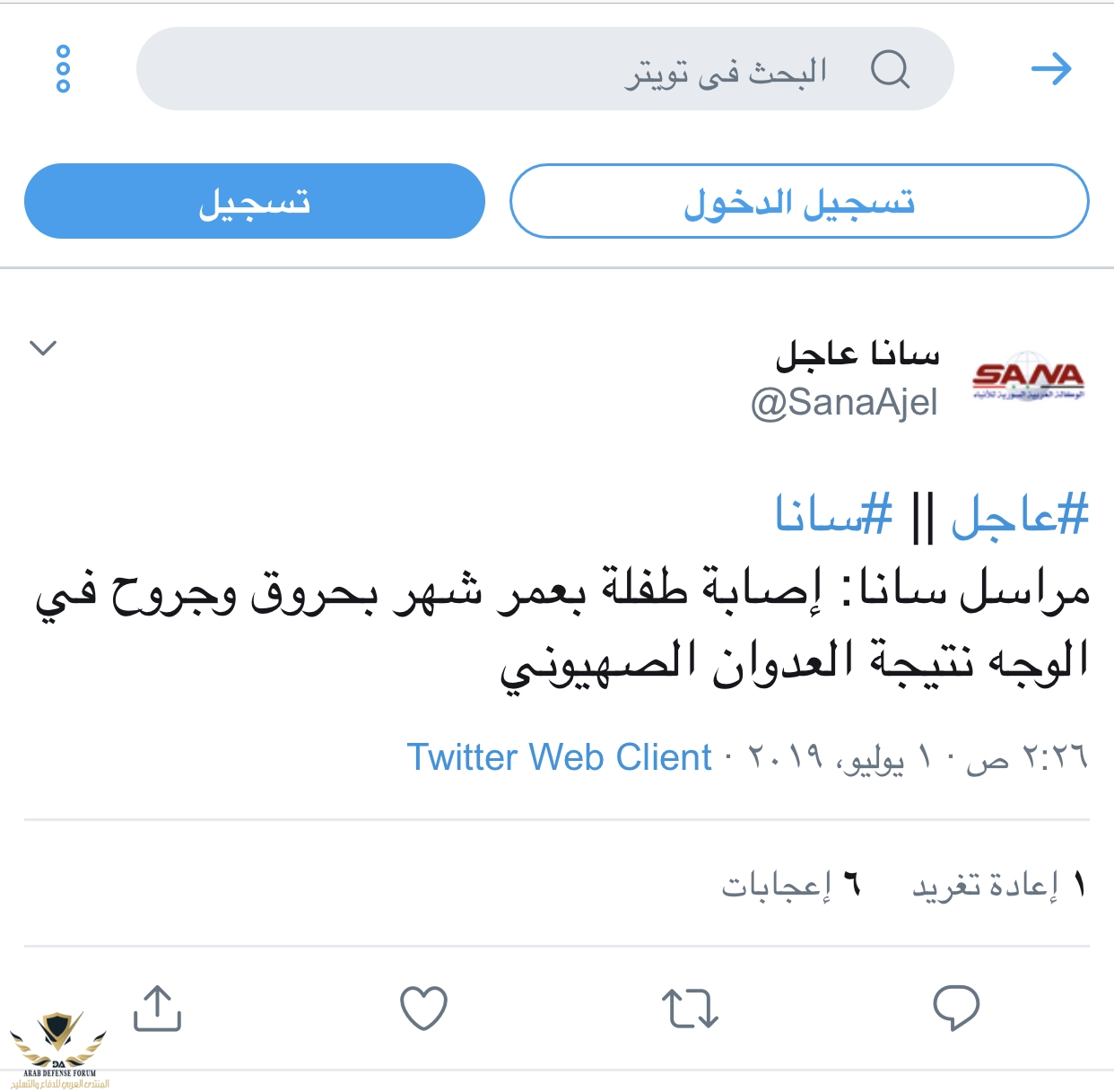1114x1092 pixels.
Task: Tap the filled تسجيل sign-up button
Action: 255,201
